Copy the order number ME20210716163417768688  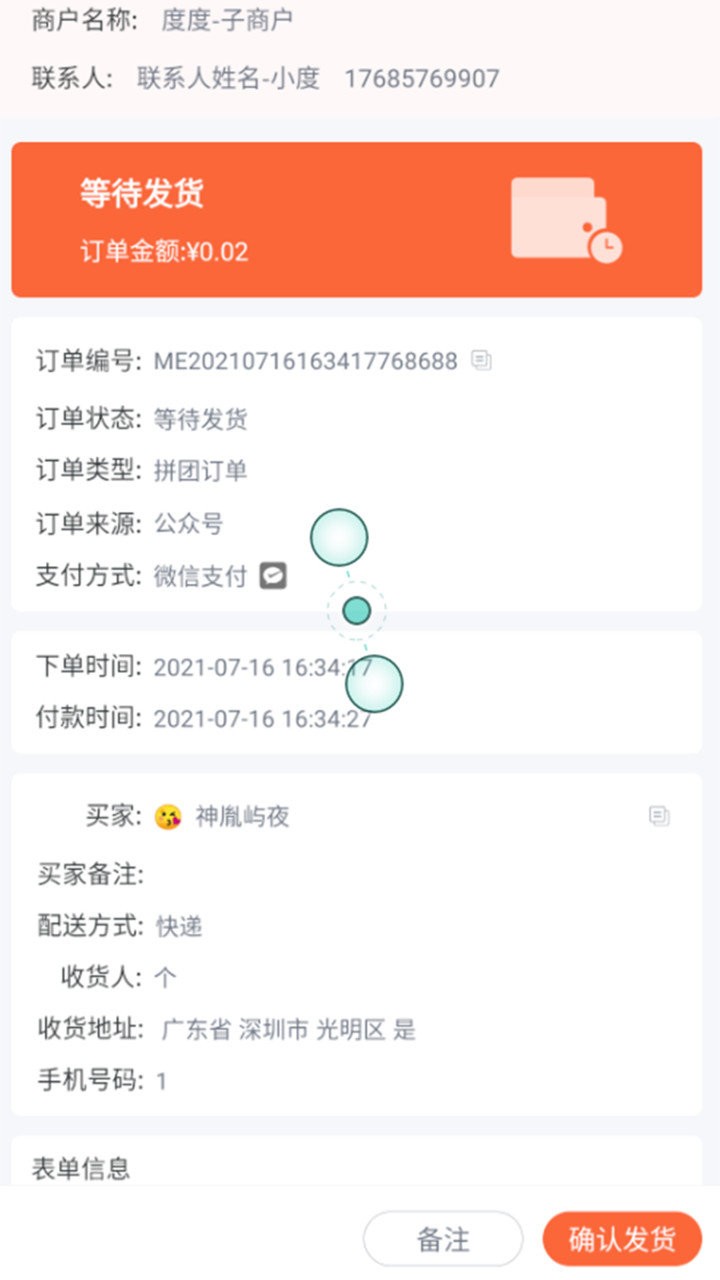click(x=482, y=361)
